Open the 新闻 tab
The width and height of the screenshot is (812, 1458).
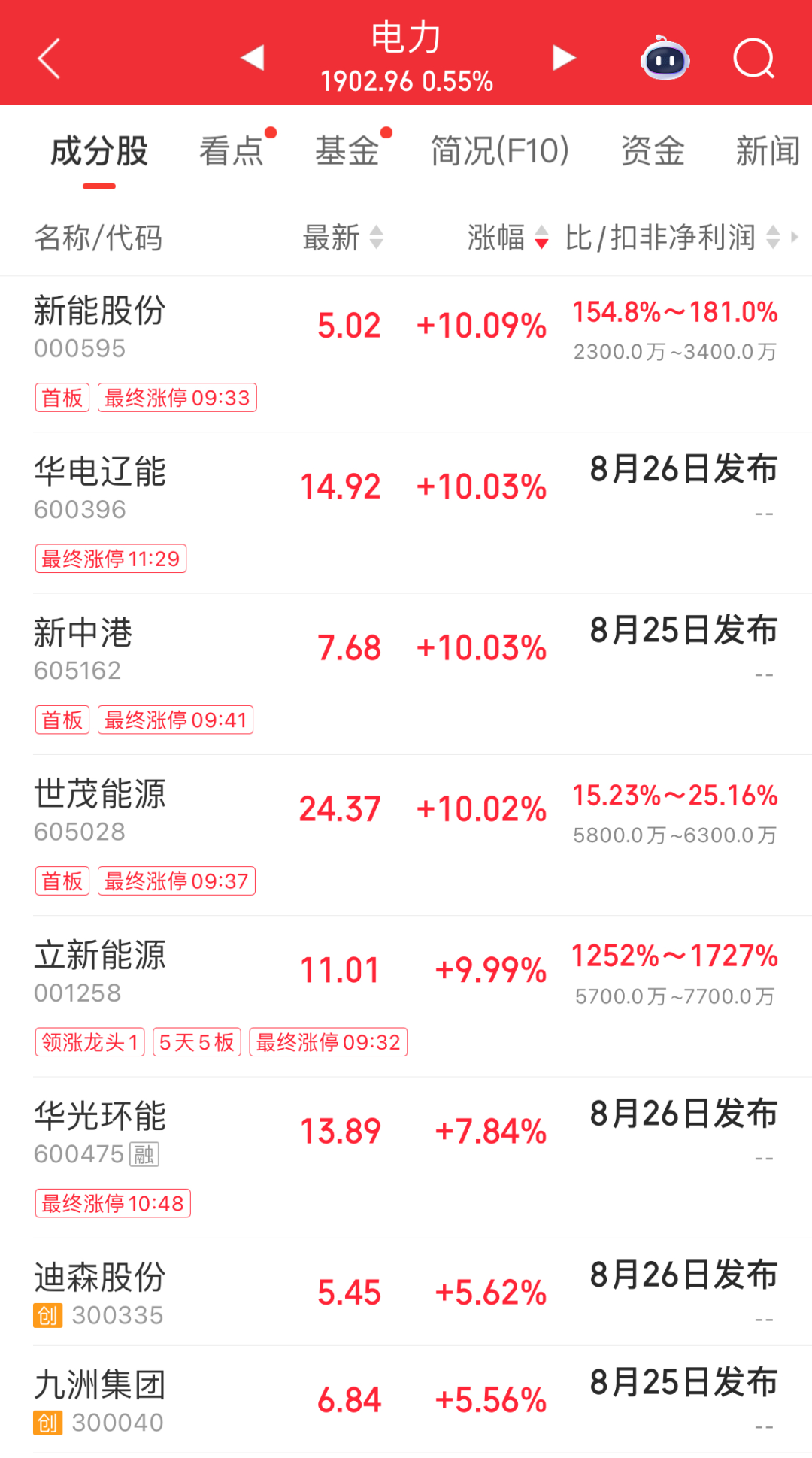(768, 151)
